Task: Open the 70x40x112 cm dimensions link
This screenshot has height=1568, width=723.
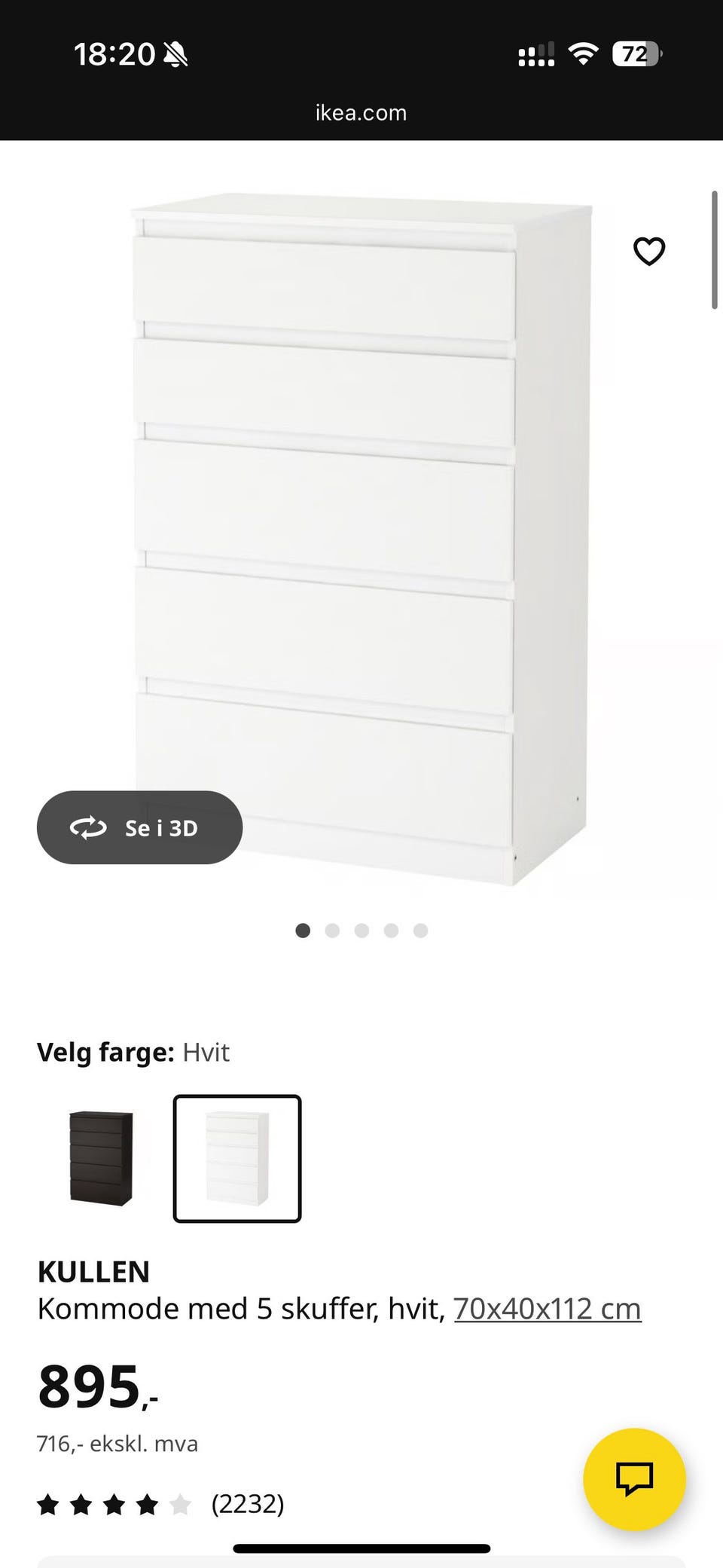Action: (546, 1309)
